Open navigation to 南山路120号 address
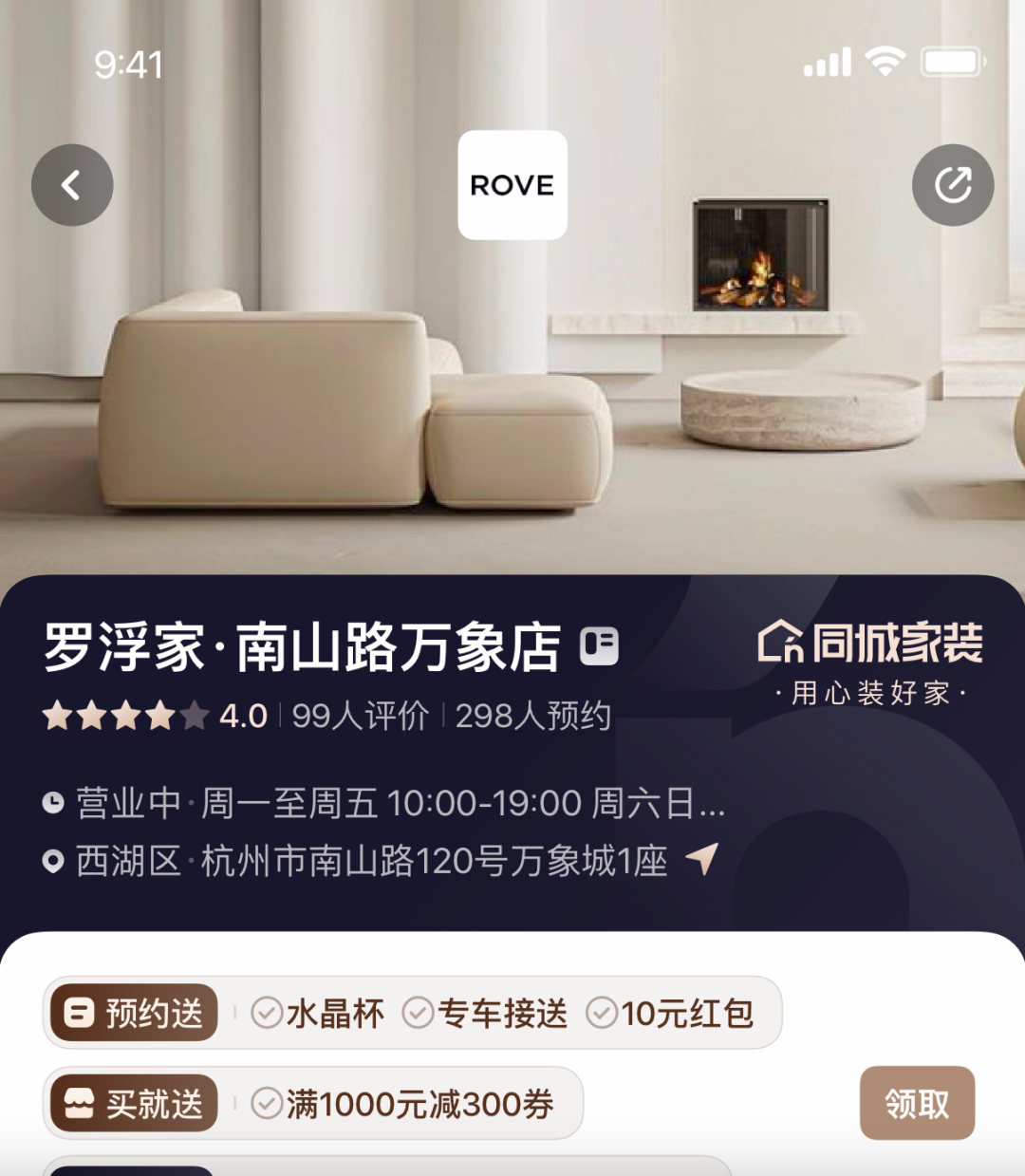Viewport: 1025px width, 1176px height. click(x=701, y=860)
